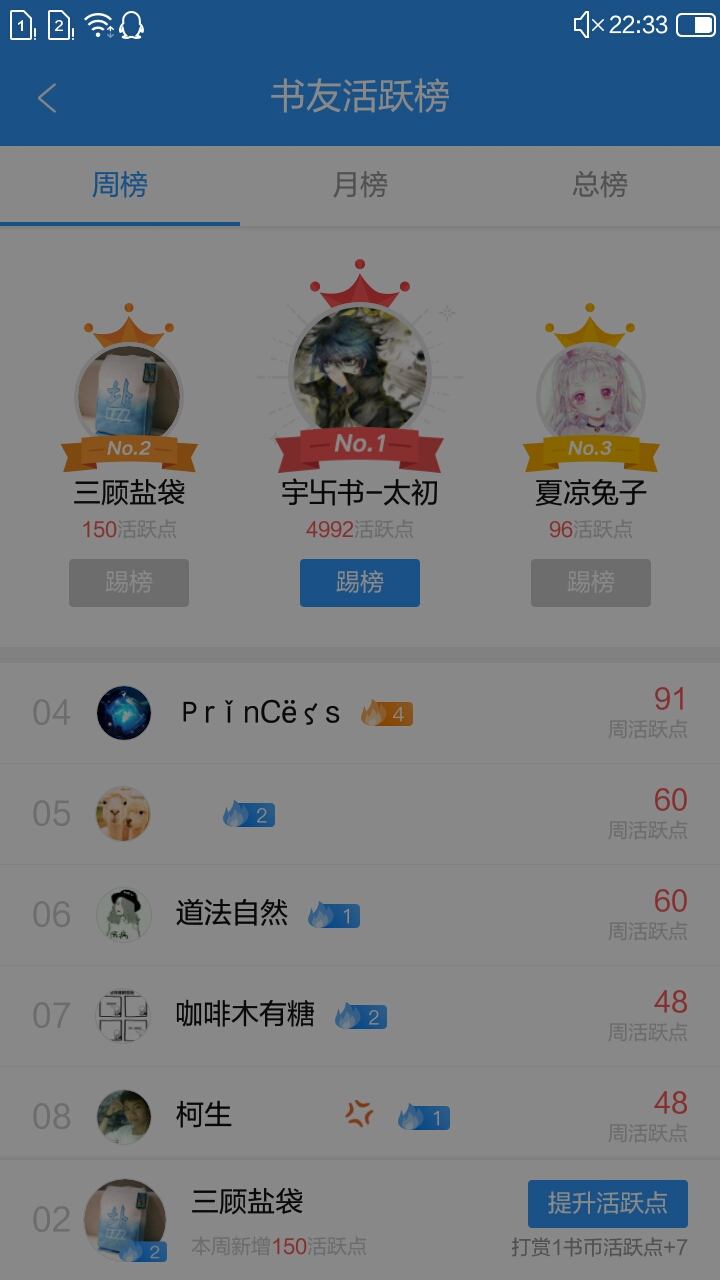720x1280 pixels.
Task: Switch to the 月榜 tab
Action: (x=360, y=185)
